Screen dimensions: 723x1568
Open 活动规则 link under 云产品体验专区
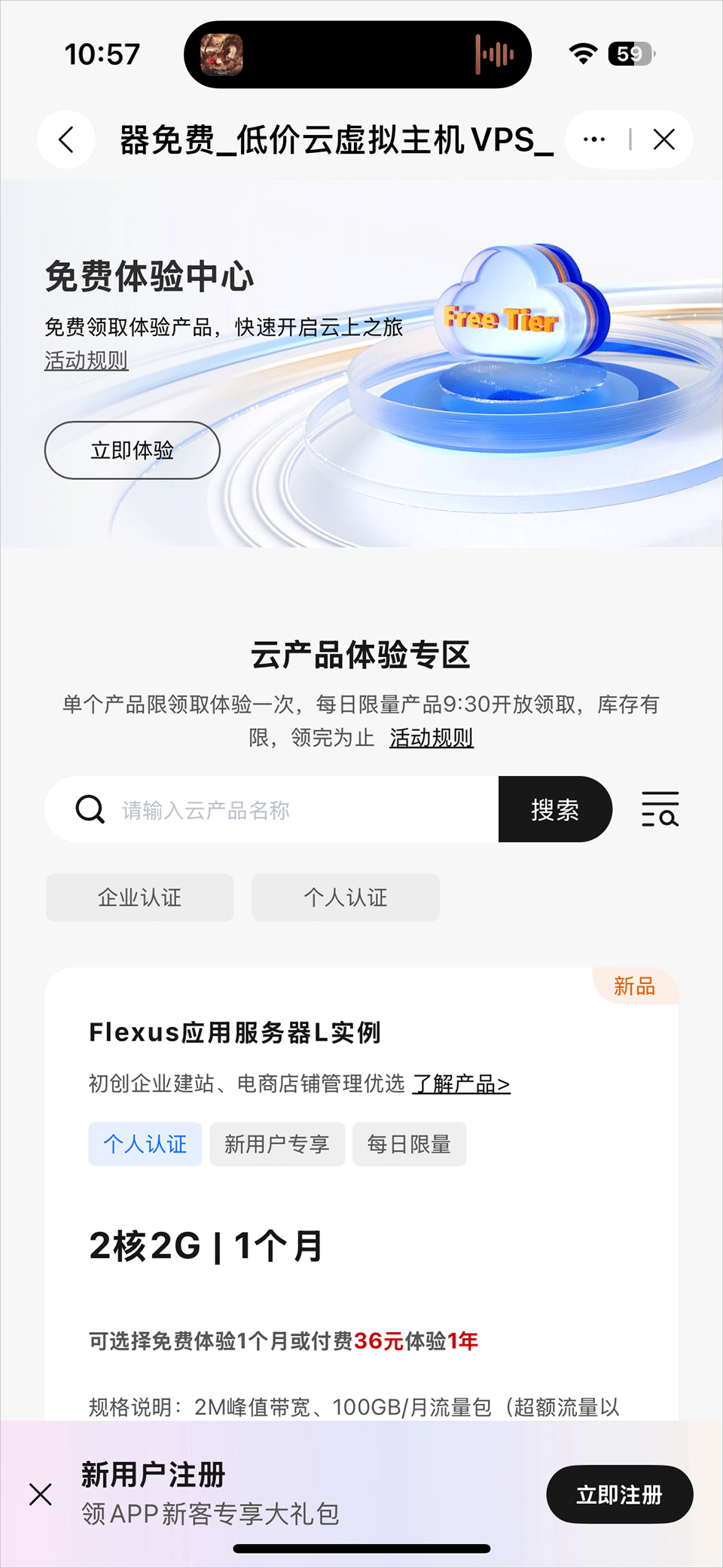point(431,738)
